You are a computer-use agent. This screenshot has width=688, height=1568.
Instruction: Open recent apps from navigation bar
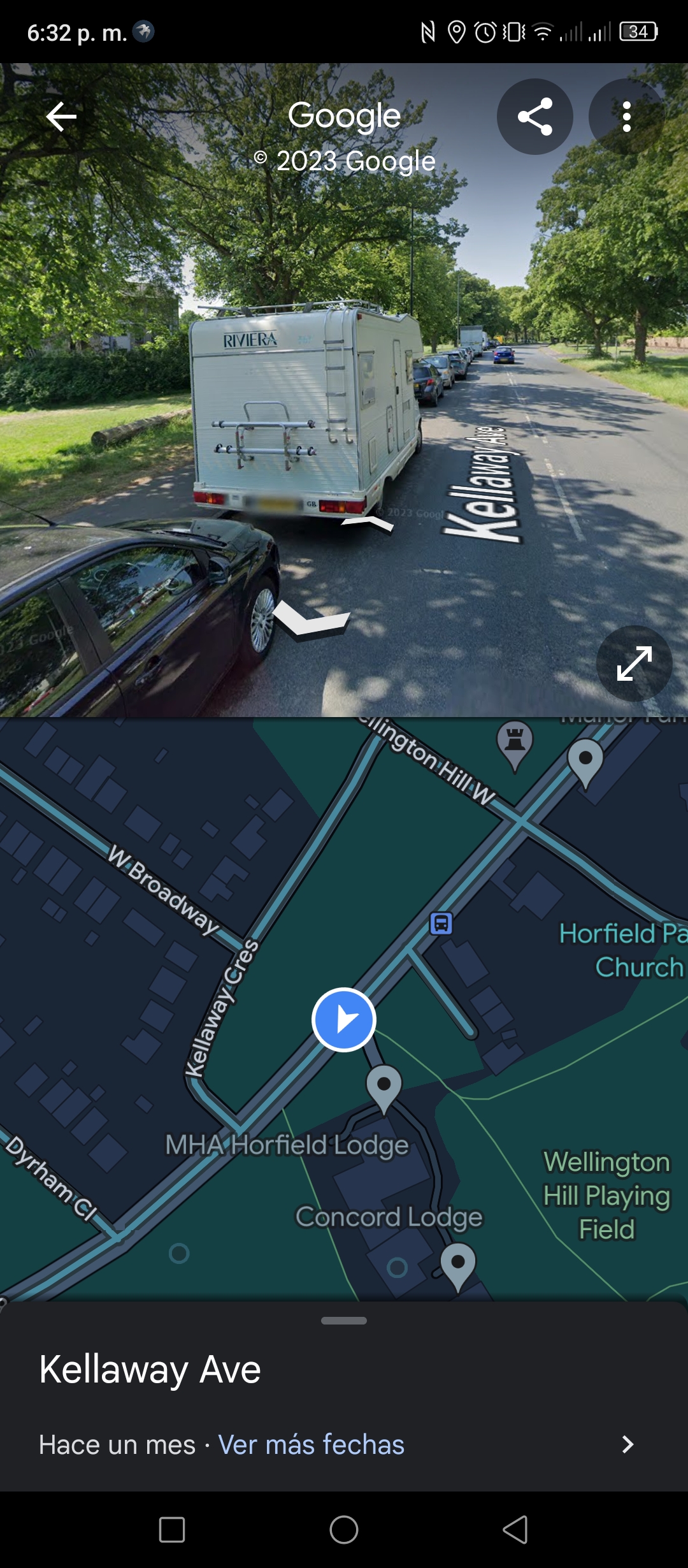tap(172, 1530)
